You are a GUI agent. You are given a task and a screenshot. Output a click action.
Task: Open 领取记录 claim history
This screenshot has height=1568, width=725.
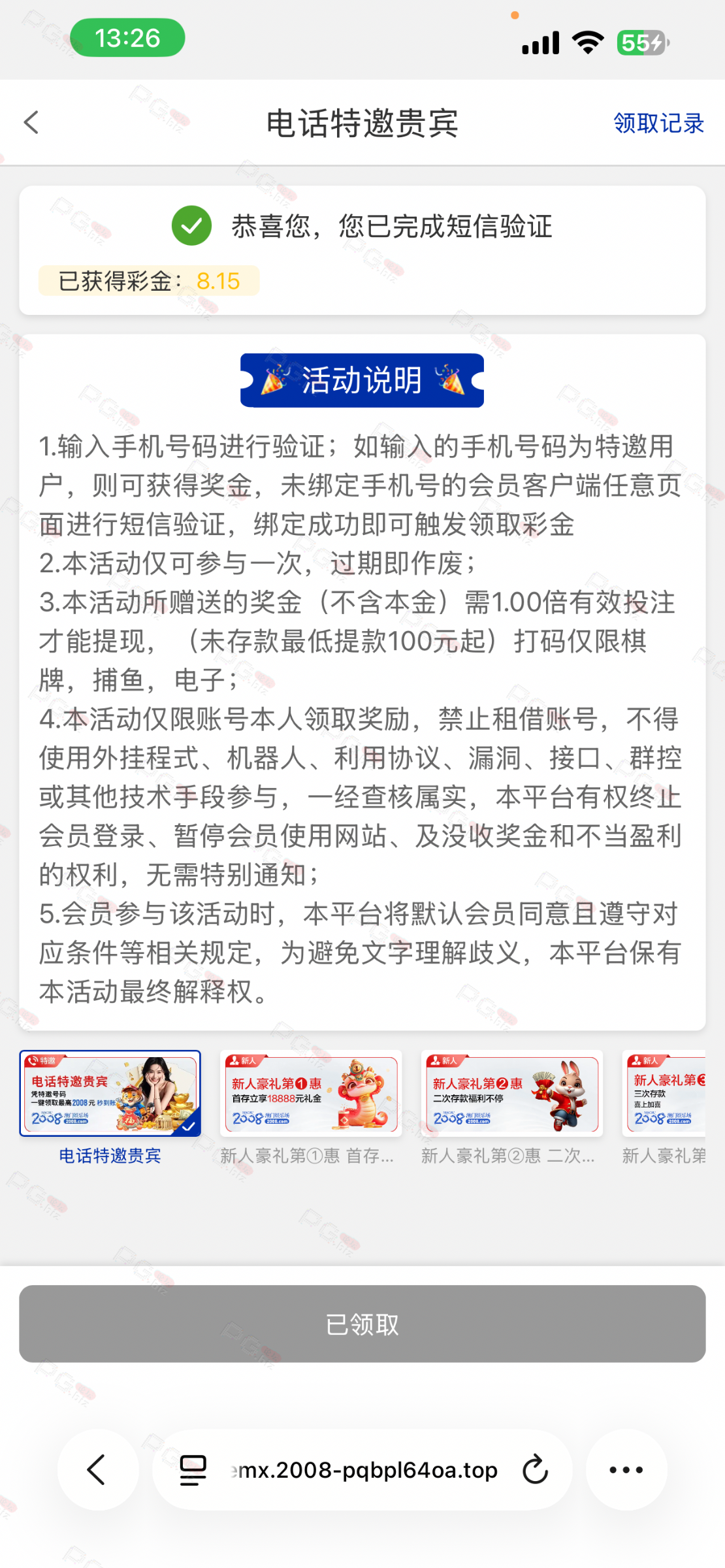click(658, 123)
